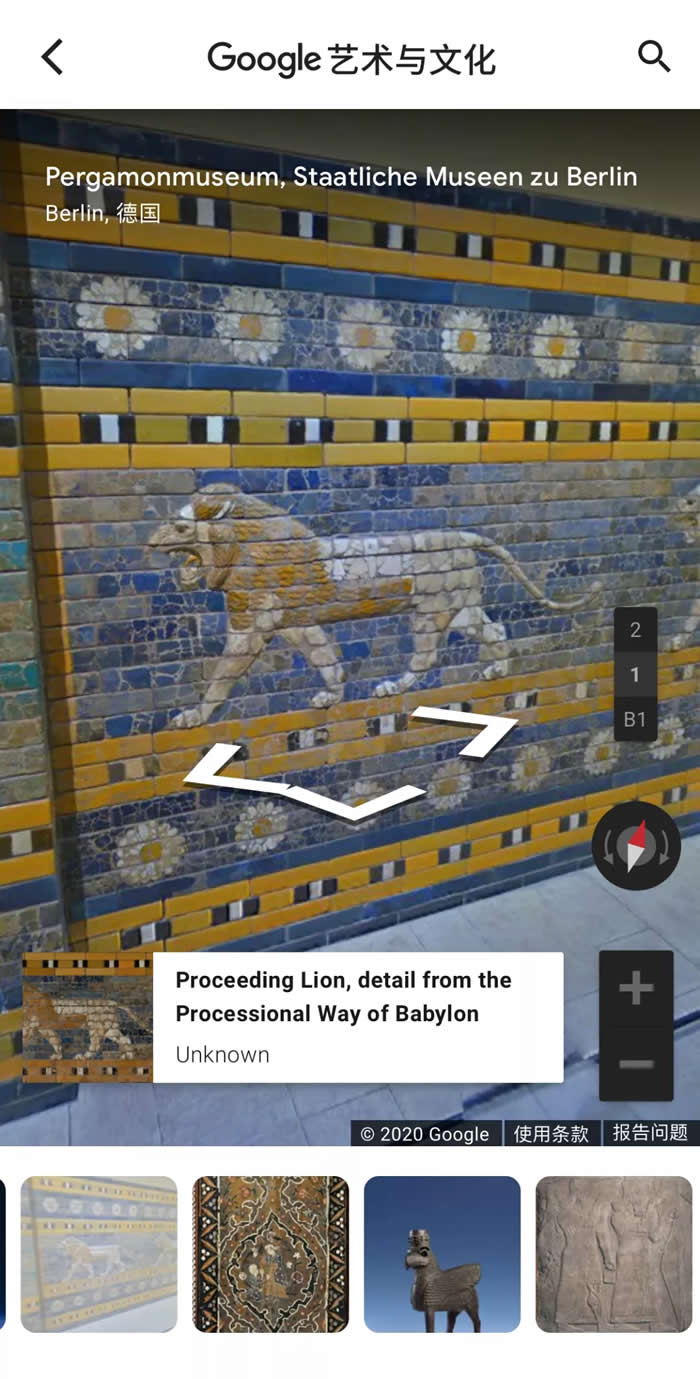Zoom in with the plus button
The width and height of the screenshot is (700, 1379).
pyautogui.click(x=636, y=989)
